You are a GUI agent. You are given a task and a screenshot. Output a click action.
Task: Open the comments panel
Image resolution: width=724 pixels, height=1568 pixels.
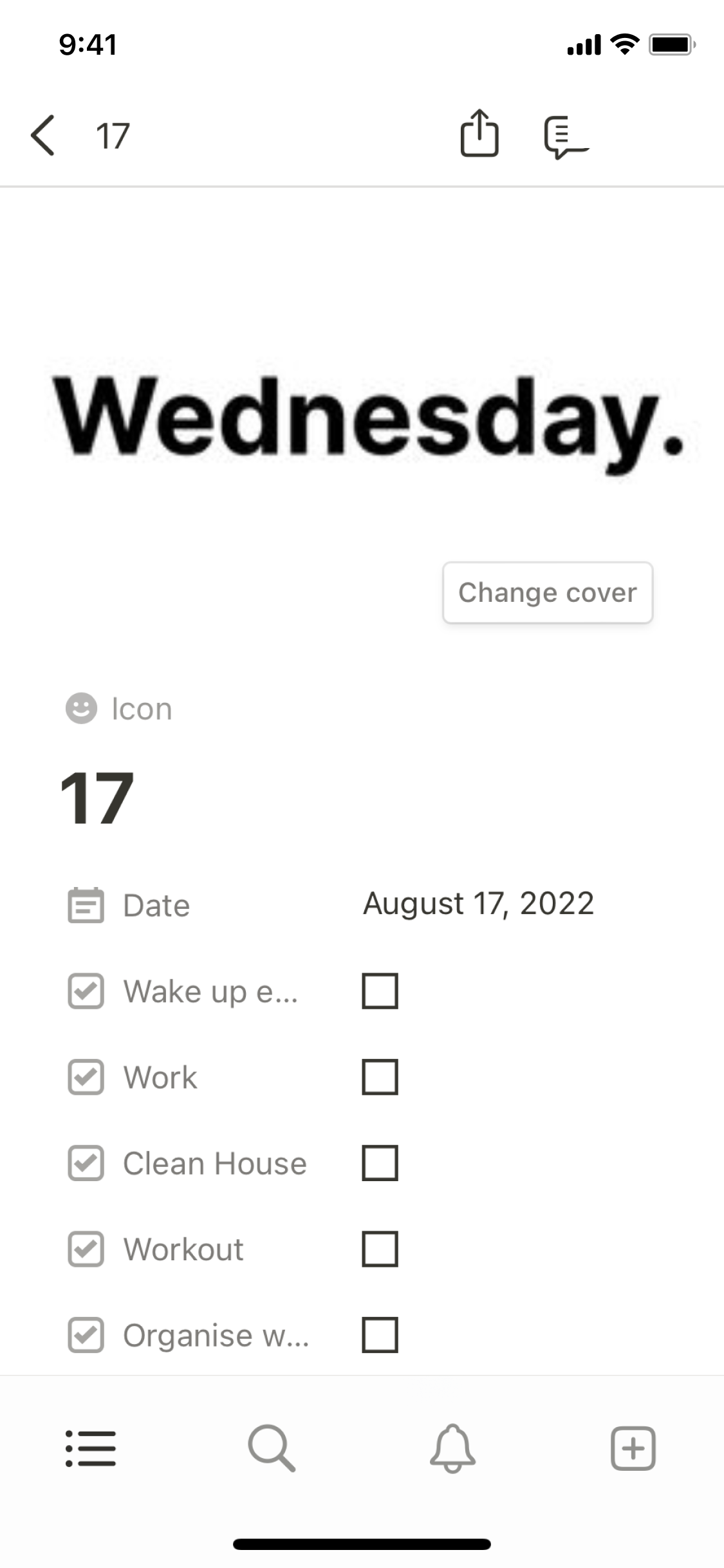565,136
